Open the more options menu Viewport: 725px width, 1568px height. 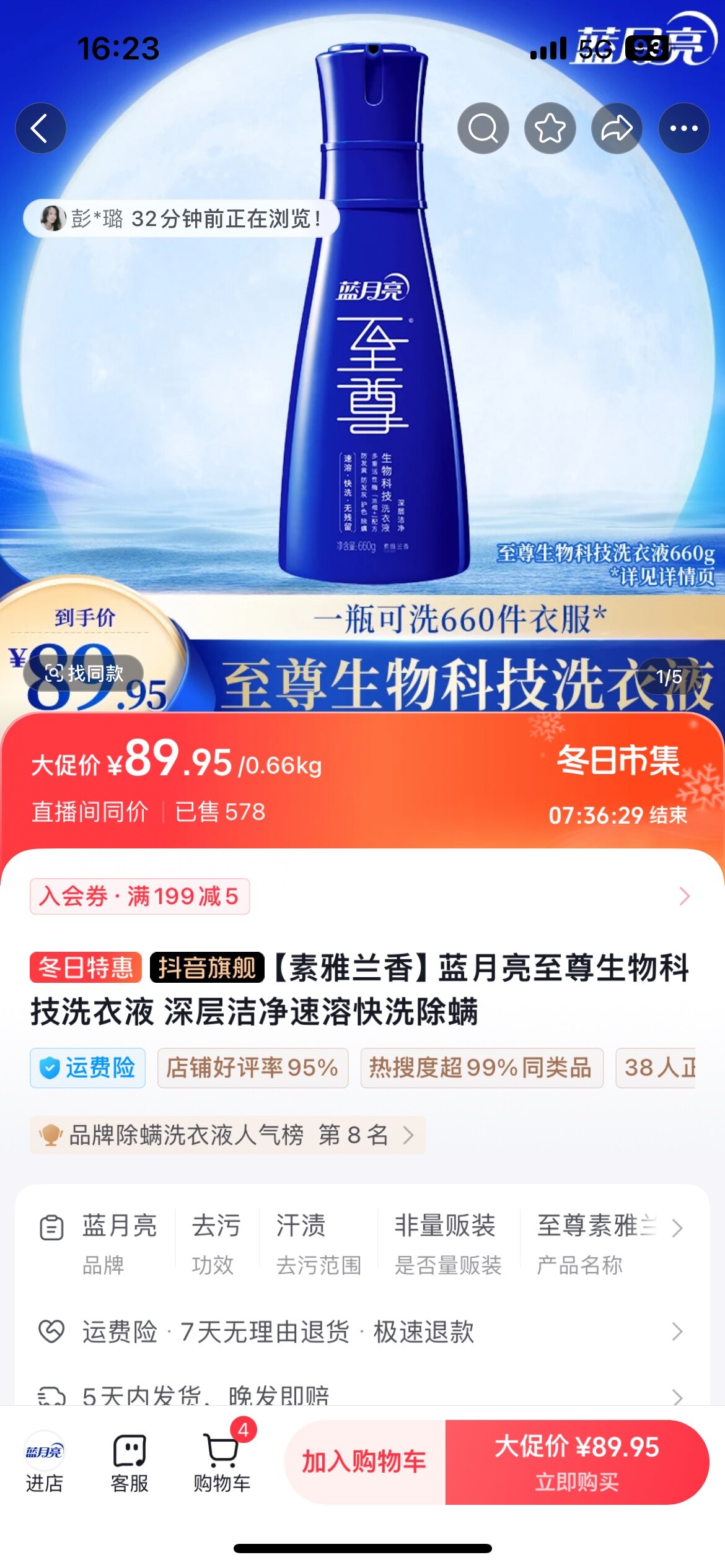coord(683,128)
